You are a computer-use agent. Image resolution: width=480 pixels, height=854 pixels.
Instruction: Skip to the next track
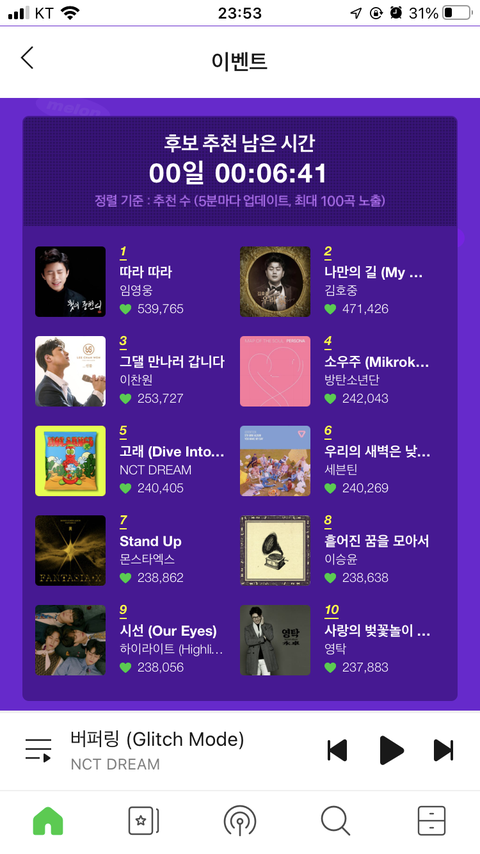(443, 751)
